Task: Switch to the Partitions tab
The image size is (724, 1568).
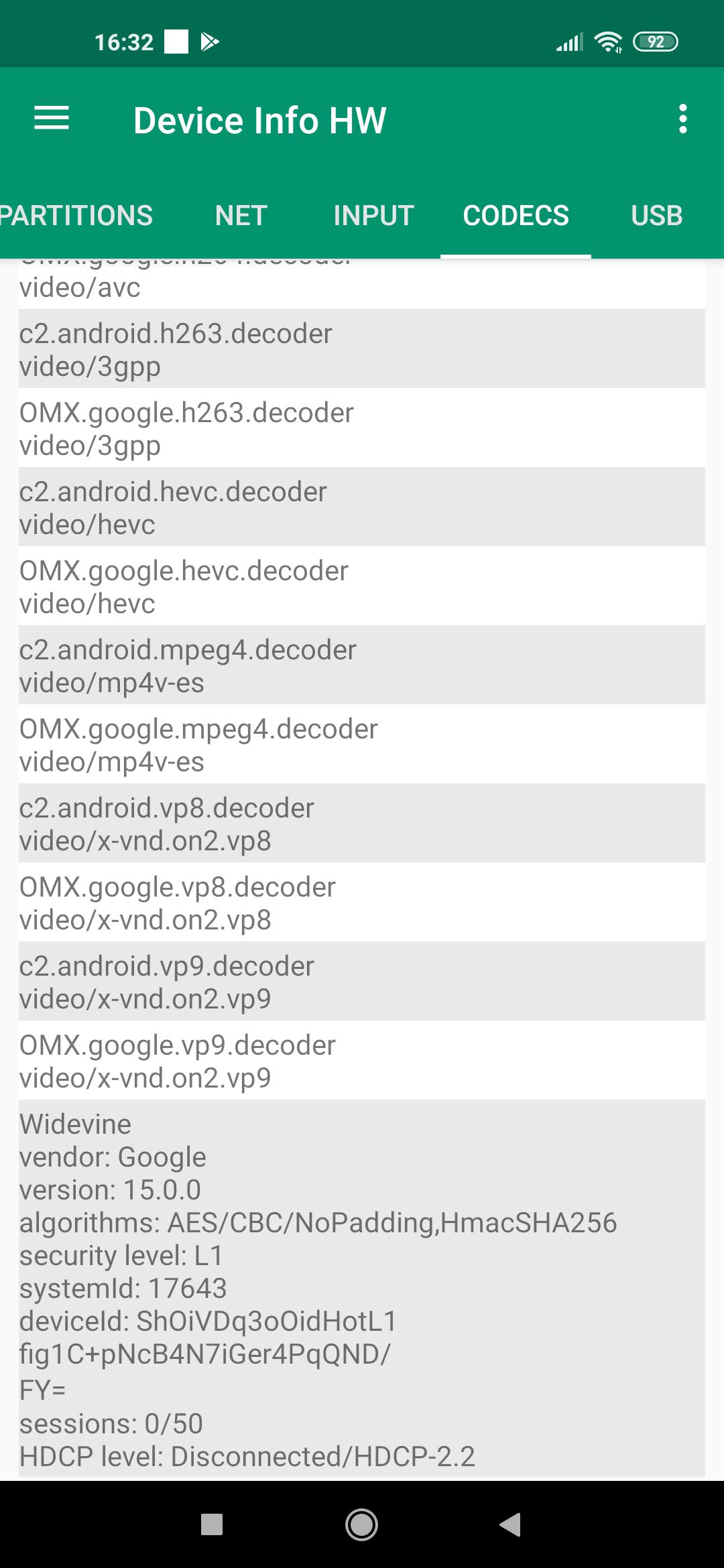Action: pyautogui.click(x=76, y=216)
